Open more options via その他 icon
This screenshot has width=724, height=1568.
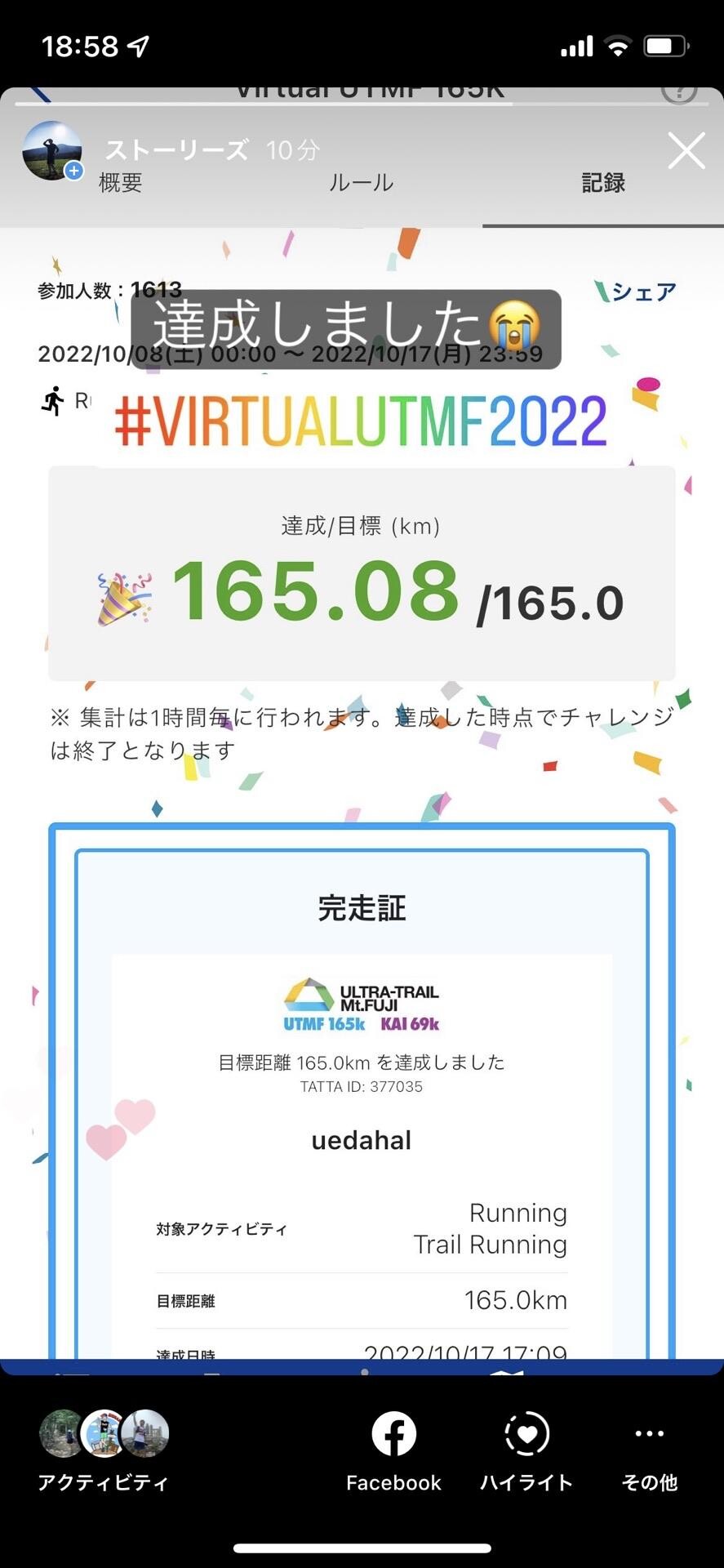647,1434
